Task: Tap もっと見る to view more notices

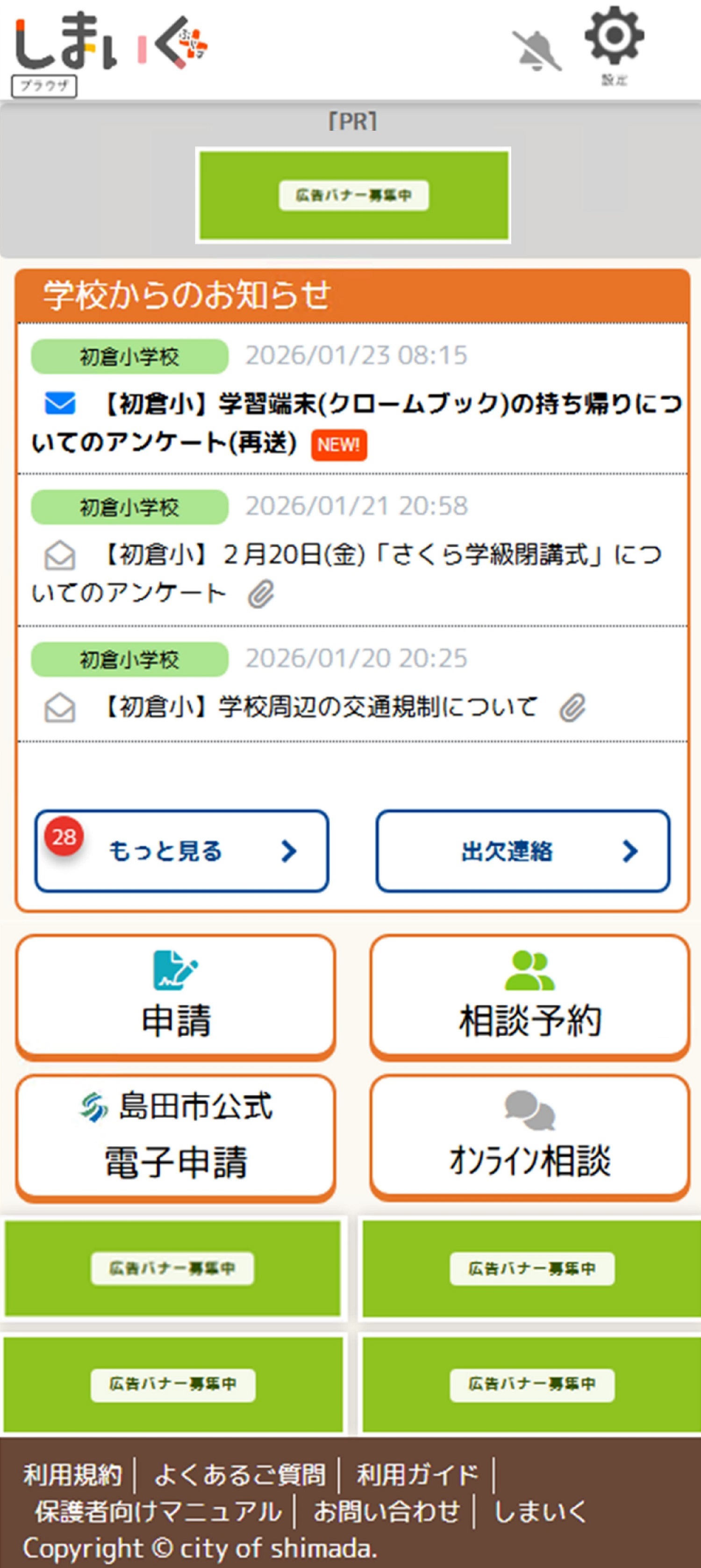Action: pyautogui.click(x=182, y=850)
